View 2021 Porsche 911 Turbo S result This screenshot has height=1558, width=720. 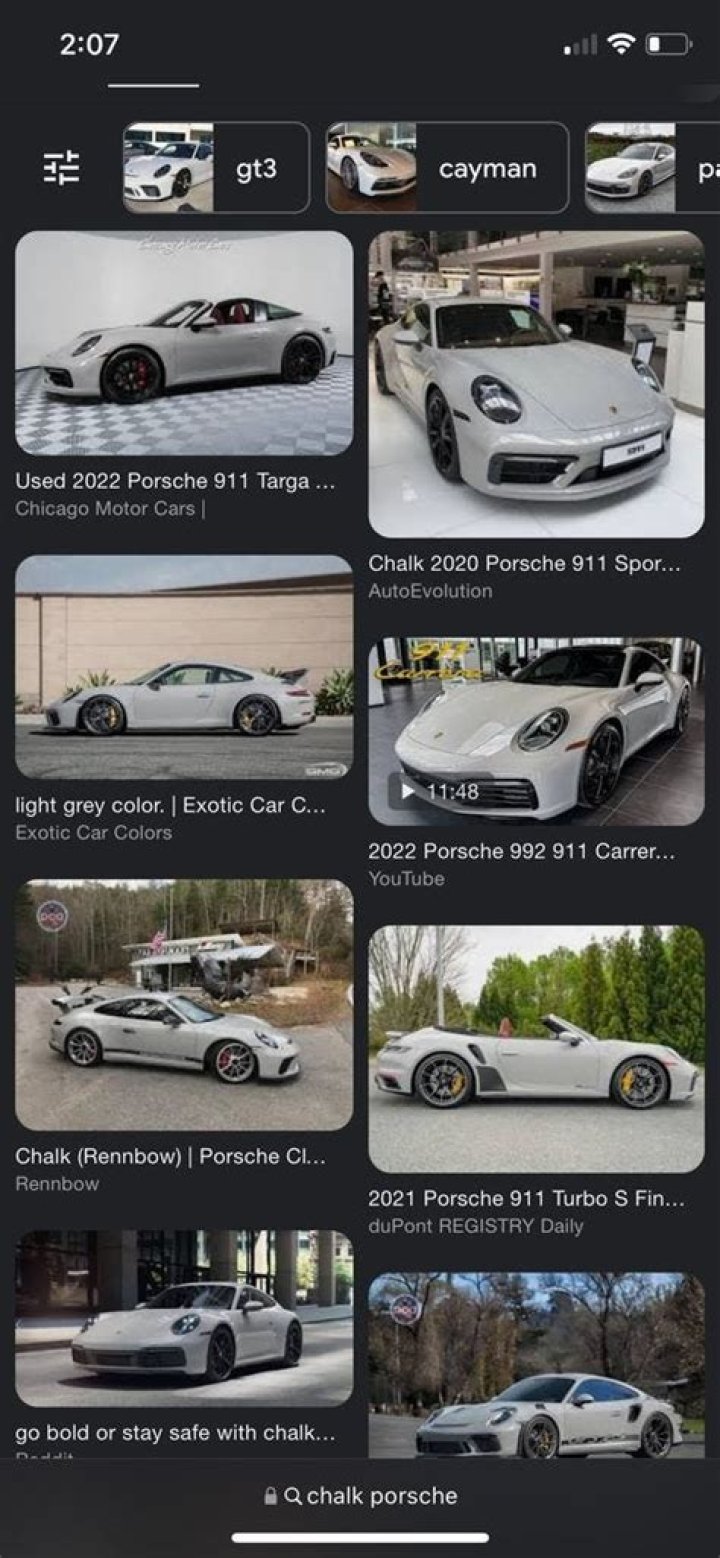pos(536,1048)
